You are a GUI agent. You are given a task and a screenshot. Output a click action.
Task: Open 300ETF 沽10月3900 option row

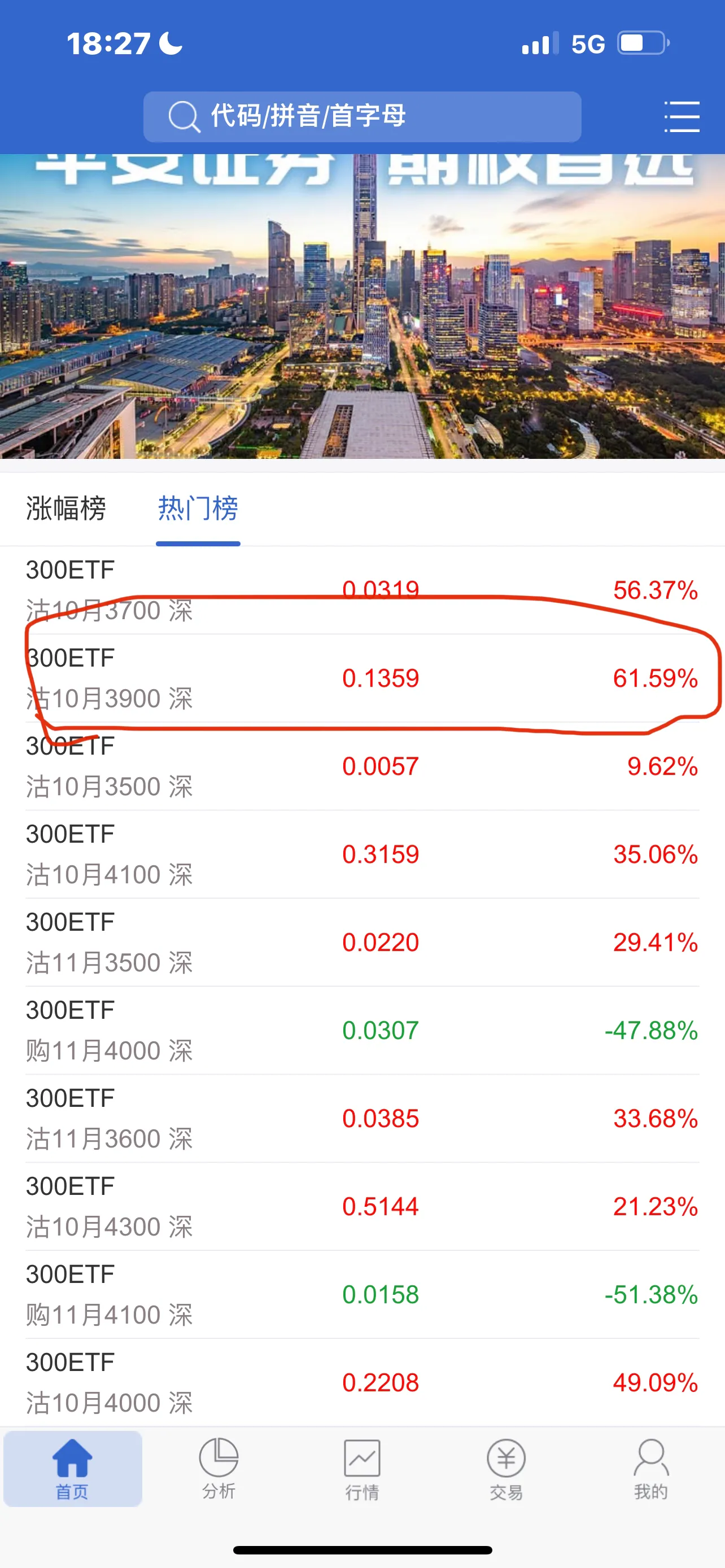click(x=362, y=678)
